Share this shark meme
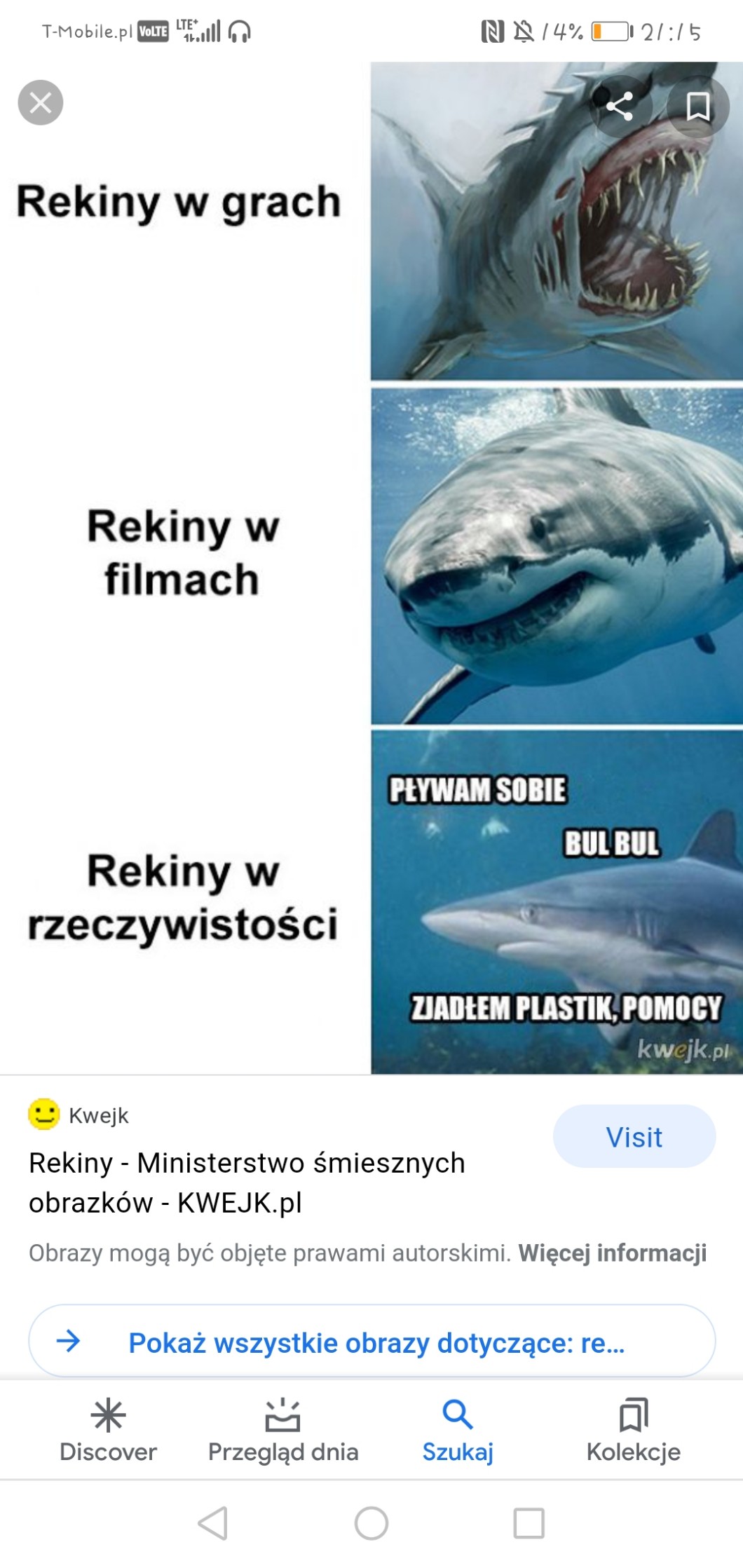This screenshot has height=1568, width=743. coord(620,107)
